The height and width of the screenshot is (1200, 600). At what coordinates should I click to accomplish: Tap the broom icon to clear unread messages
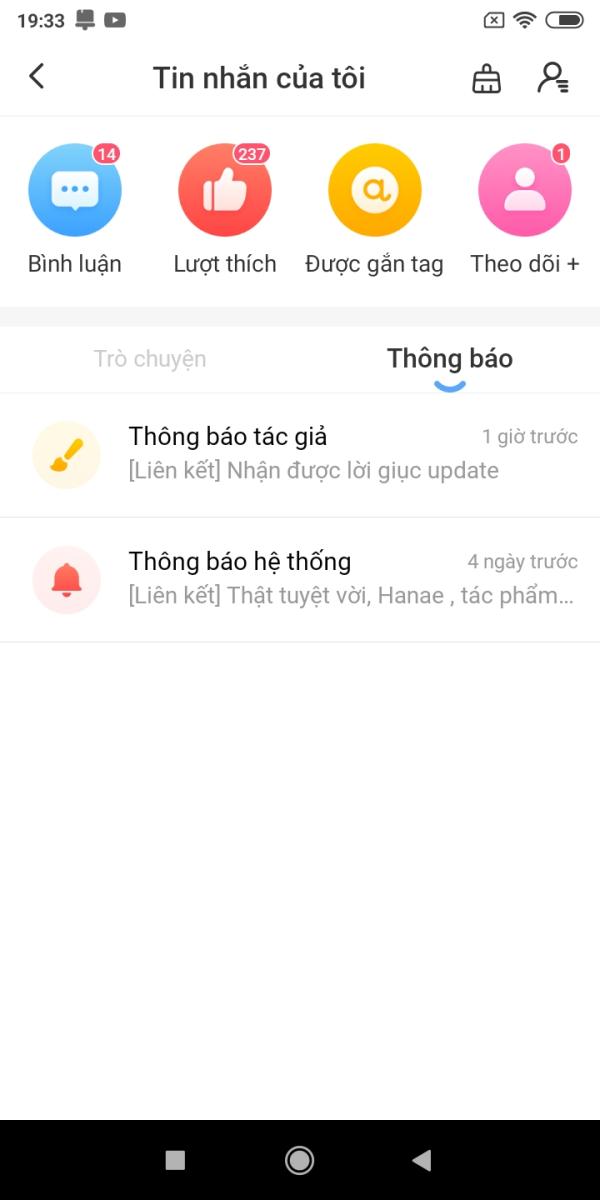pos(486,78)
